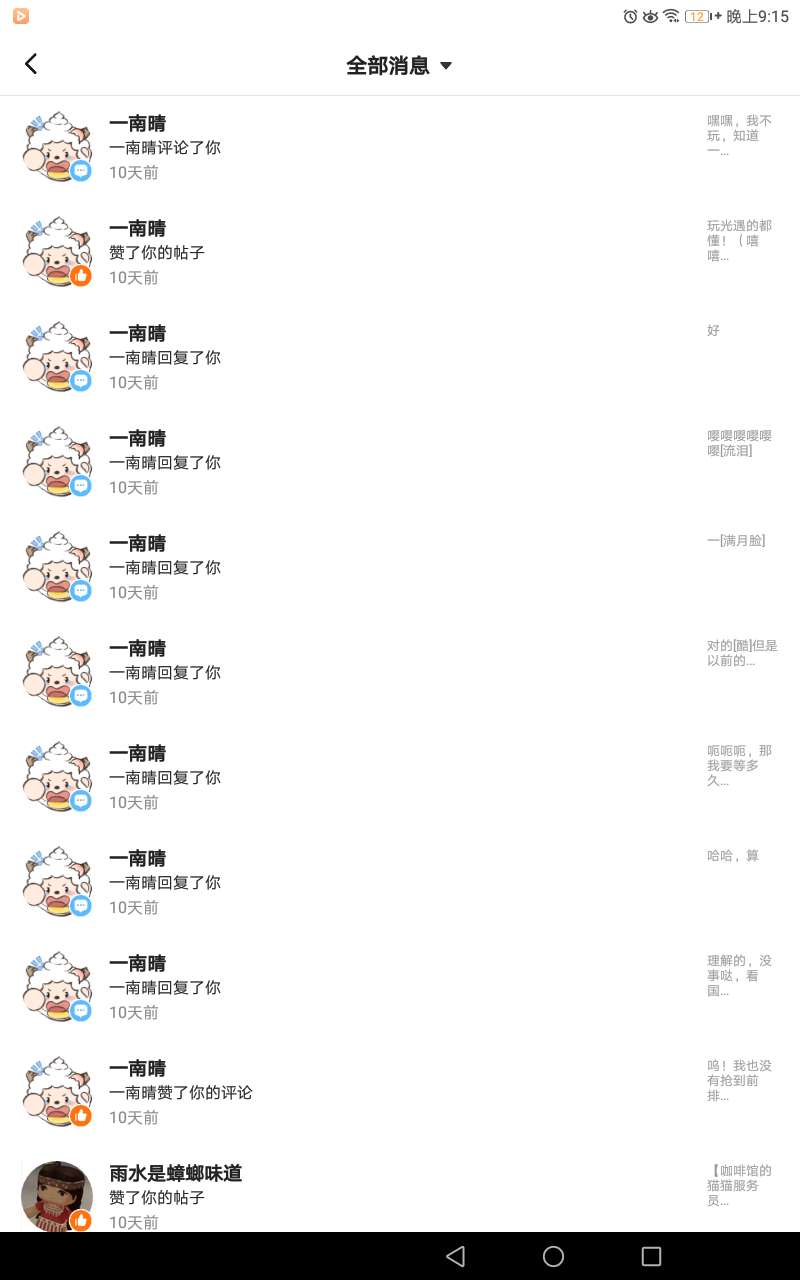
Task: View the reply with 嘤嘤嘤嘤嘤嘤[流泪]
Action: (400, 463)
